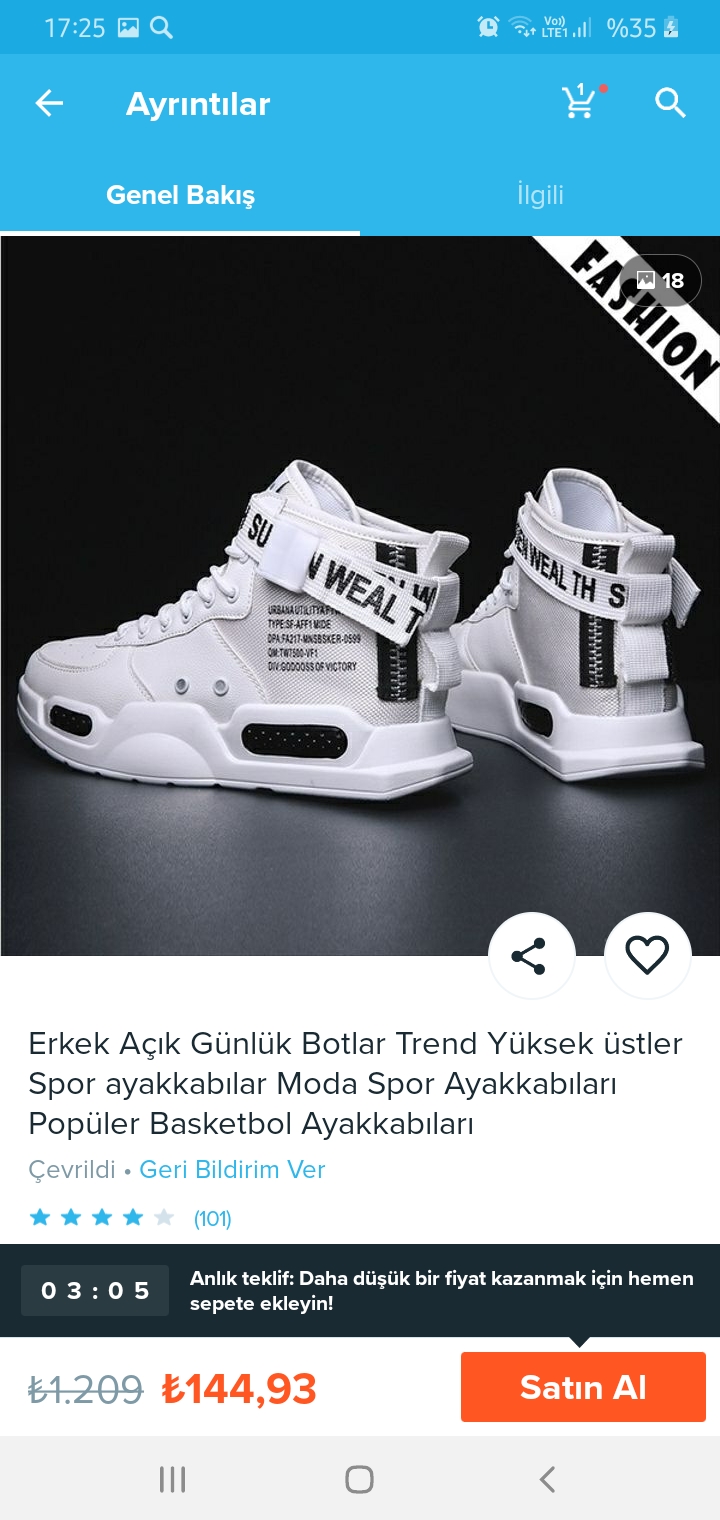Go to the home screen
The height and width of the screenshot is (1520, 720).
tap(359, 1479)
